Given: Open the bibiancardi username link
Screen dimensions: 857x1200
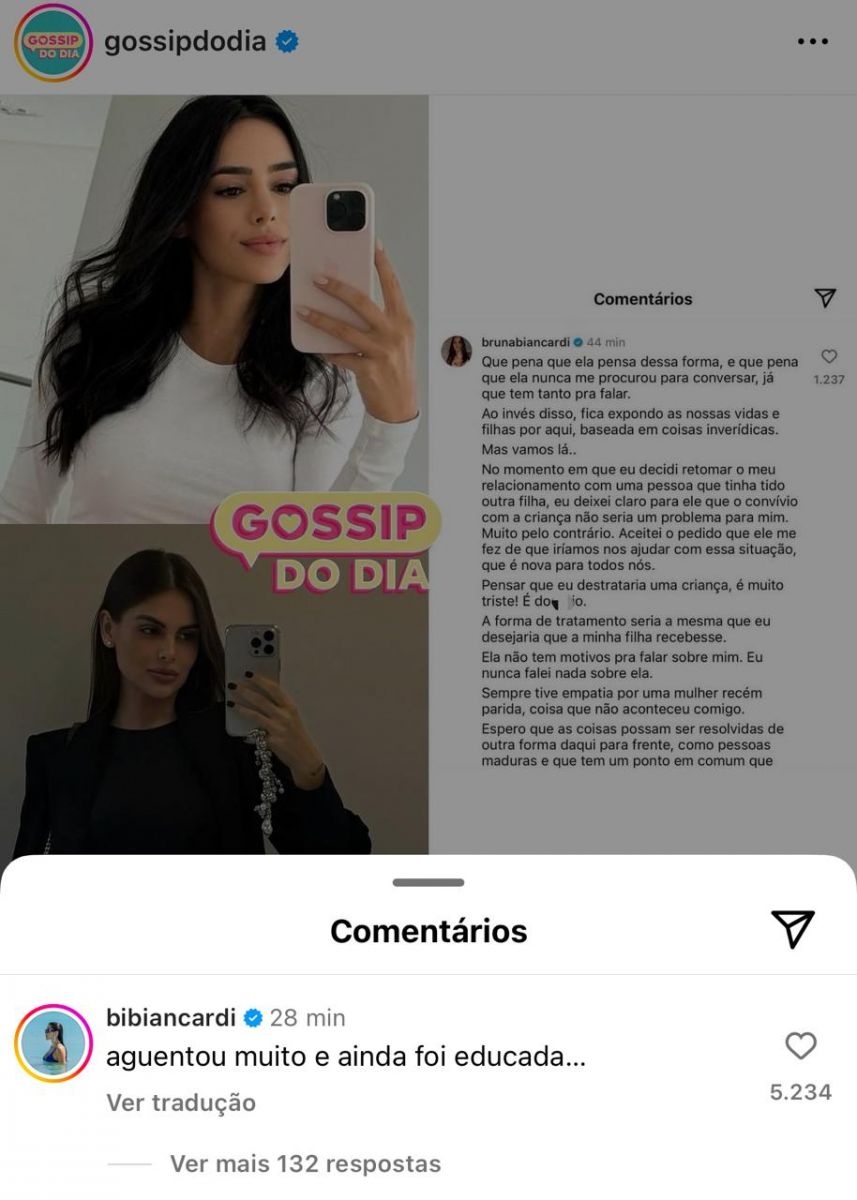Looking at the screenshot, I should pyautogui.click(x=171, y=1018).
